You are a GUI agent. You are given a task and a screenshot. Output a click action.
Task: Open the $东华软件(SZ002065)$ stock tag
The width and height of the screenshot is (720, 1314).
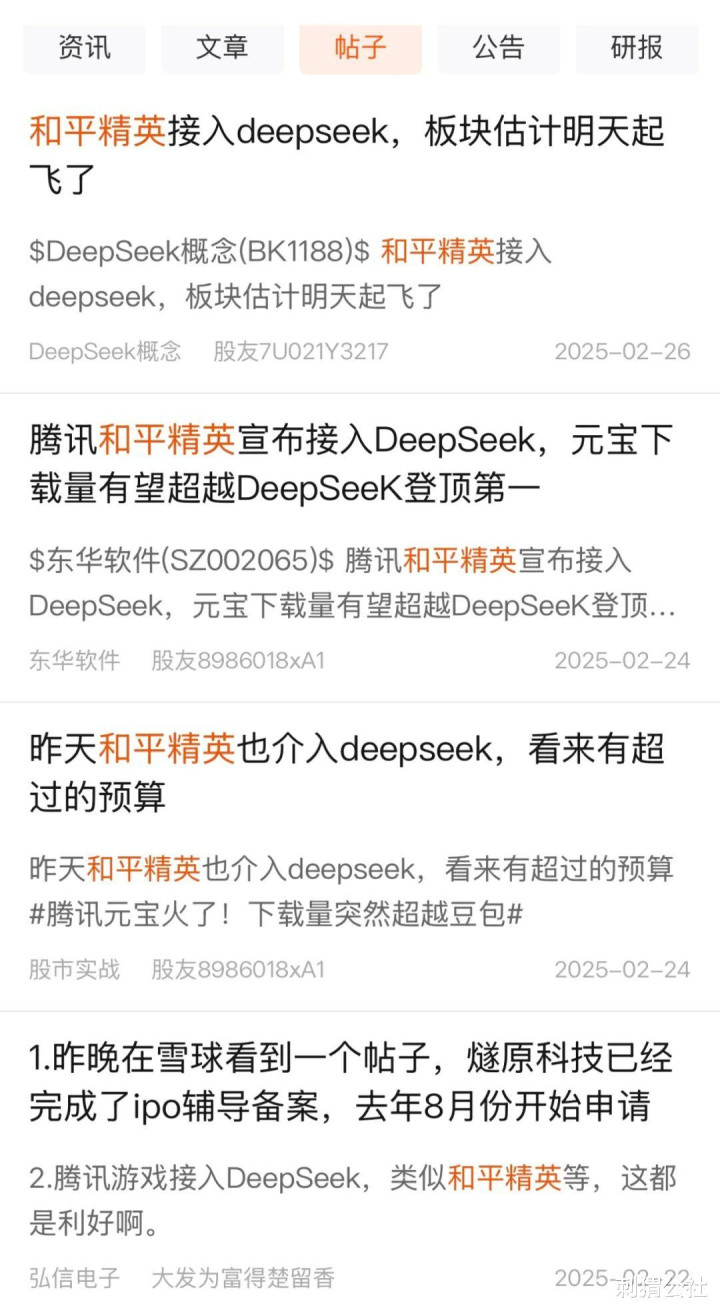(181, 560)
